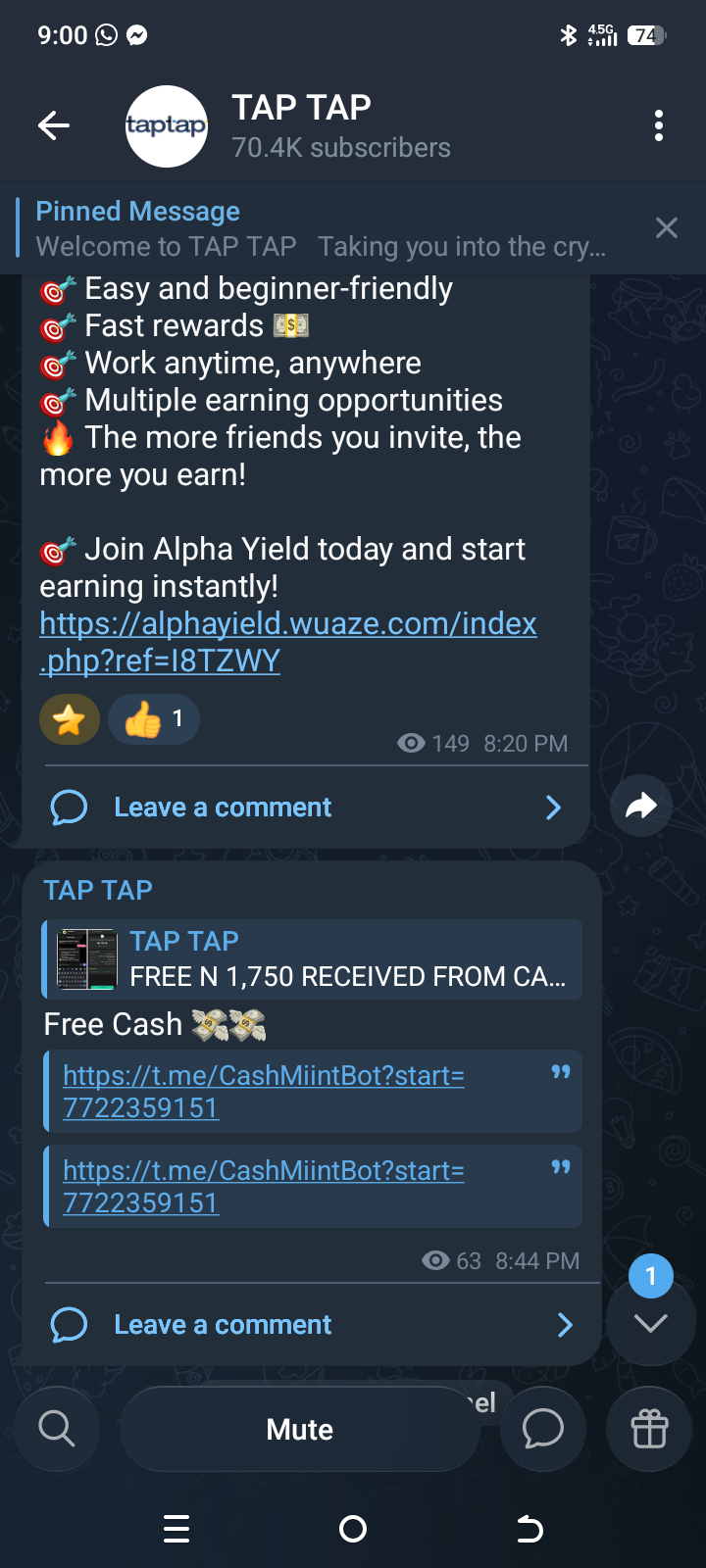
Task: Mute the TAP TAP channel
Action: point(299,1429)
